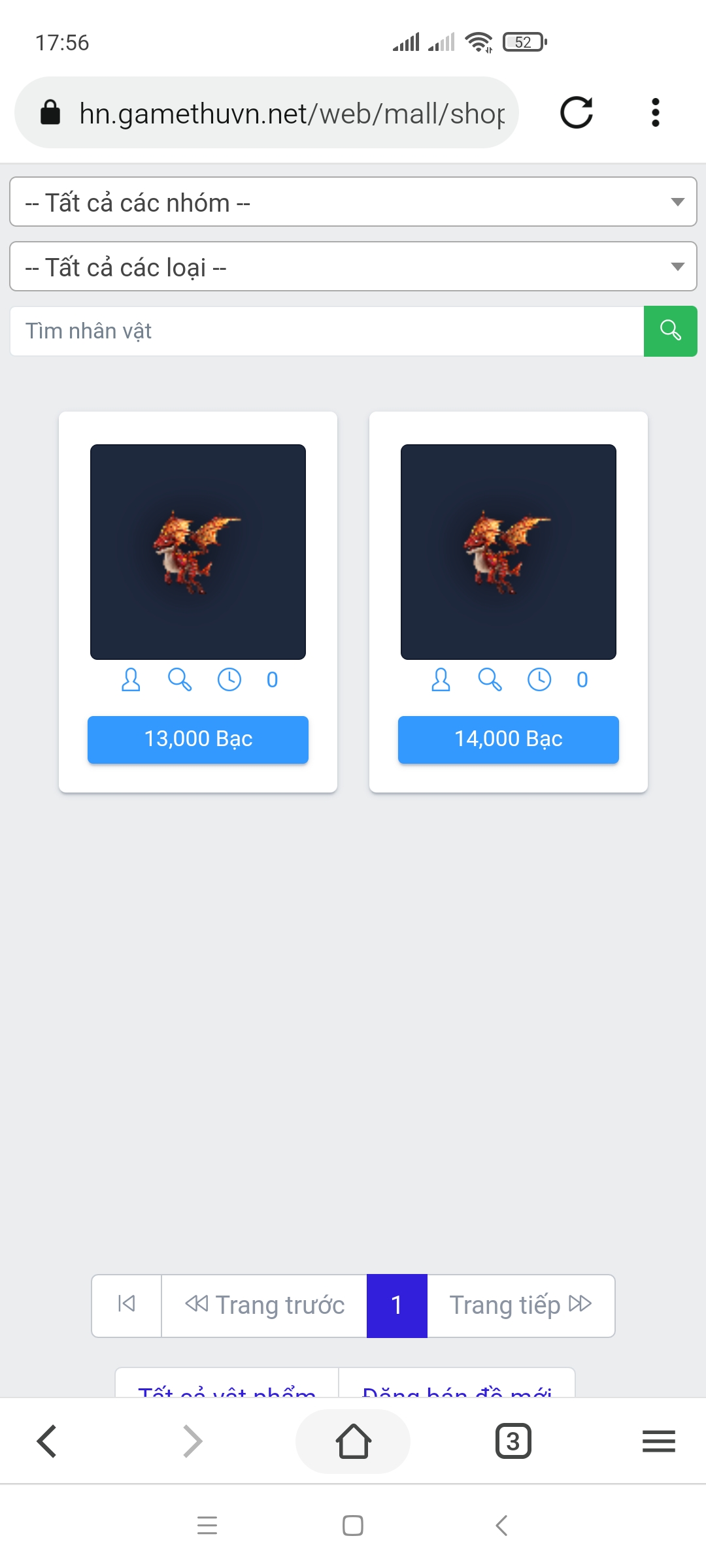Tap the green search button

[670, 331]
